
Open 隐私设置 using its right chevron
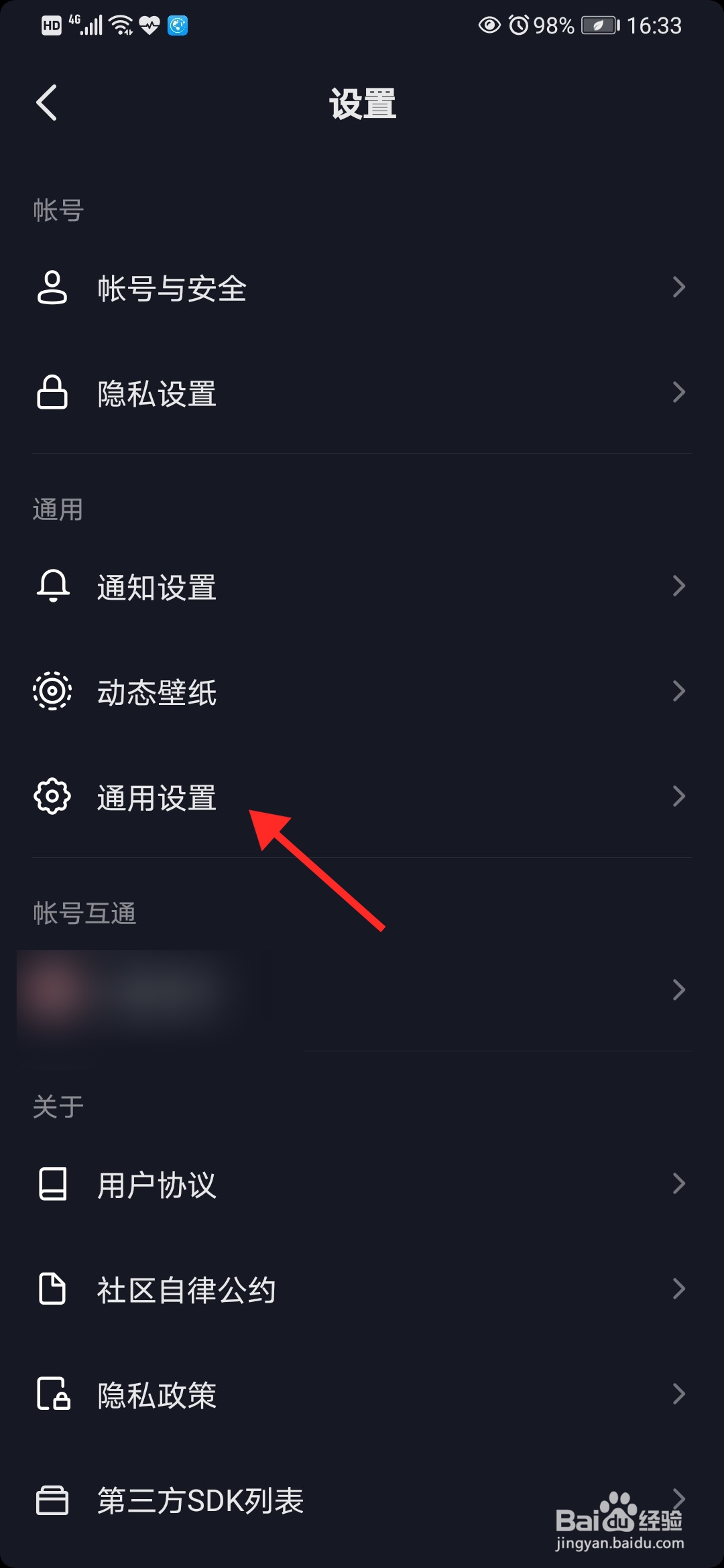[x=680, y=394]
